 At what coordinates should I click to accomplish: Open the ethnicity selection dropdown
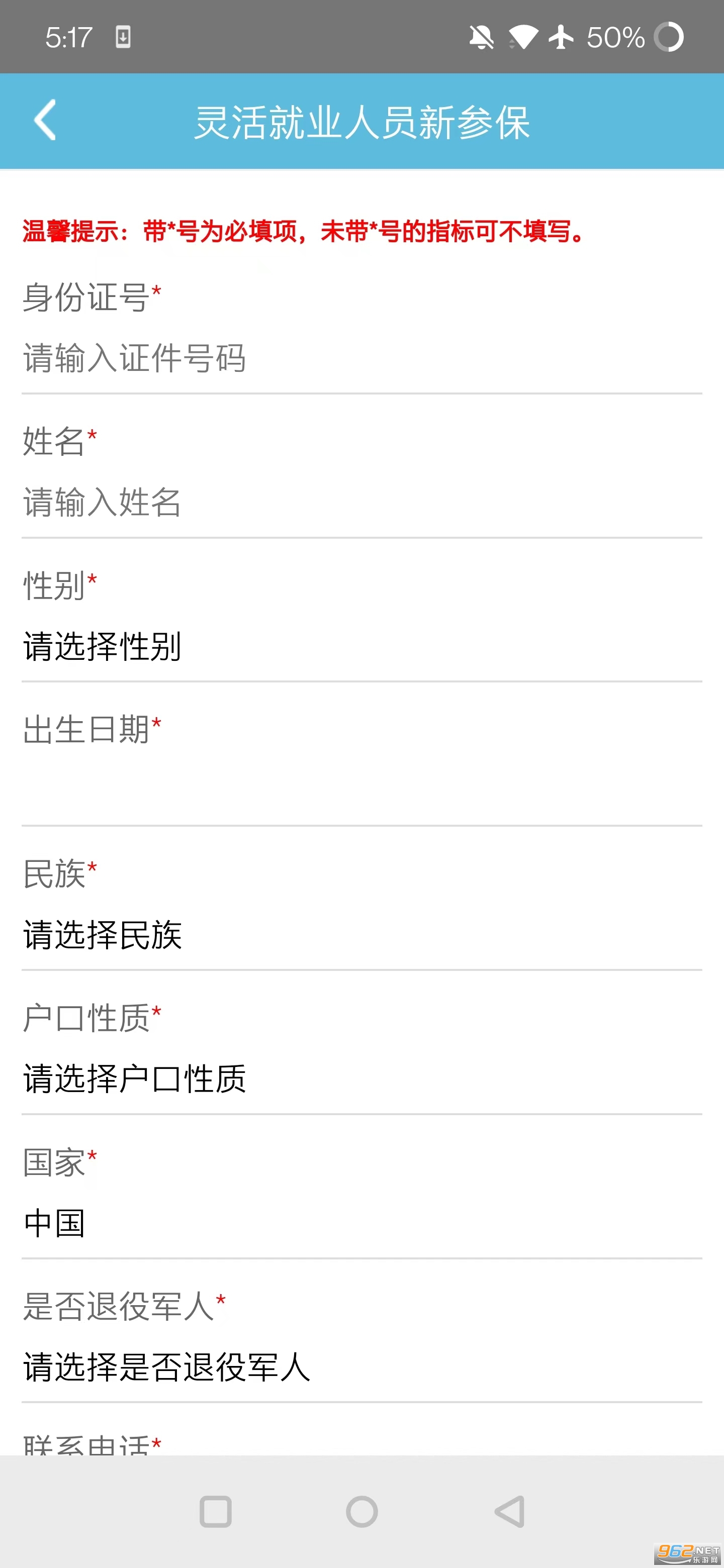361,934
